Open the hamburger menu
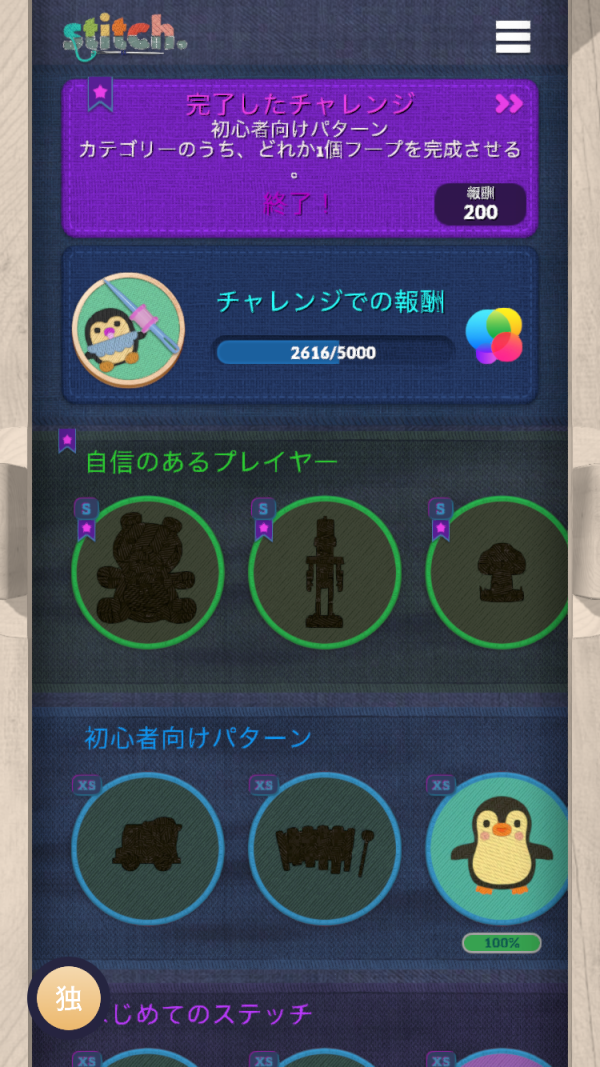This screenshot has height=1067, width=600. (x=513, y=37)
